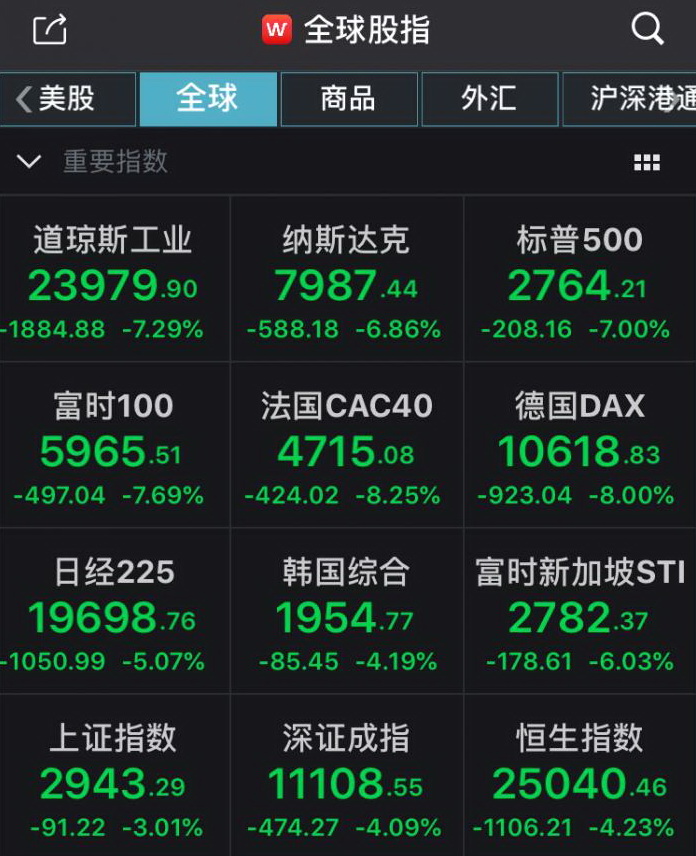View 韩国综合 index details
Image resolution: width=696 pixels, height=856 pixels.
(x=346, y=611)
